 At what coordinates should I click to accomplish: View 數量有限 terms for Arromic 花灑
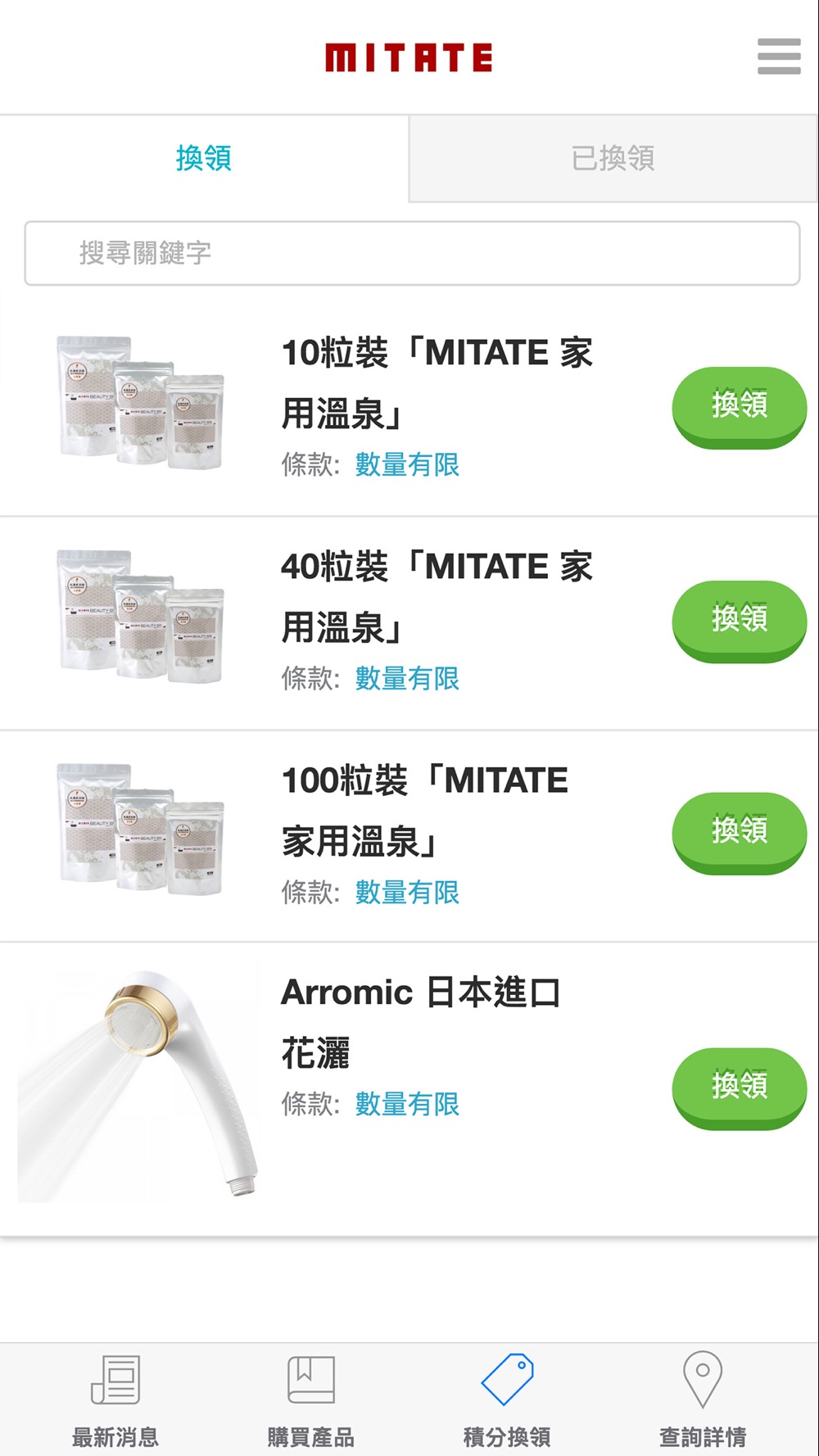407,1105
